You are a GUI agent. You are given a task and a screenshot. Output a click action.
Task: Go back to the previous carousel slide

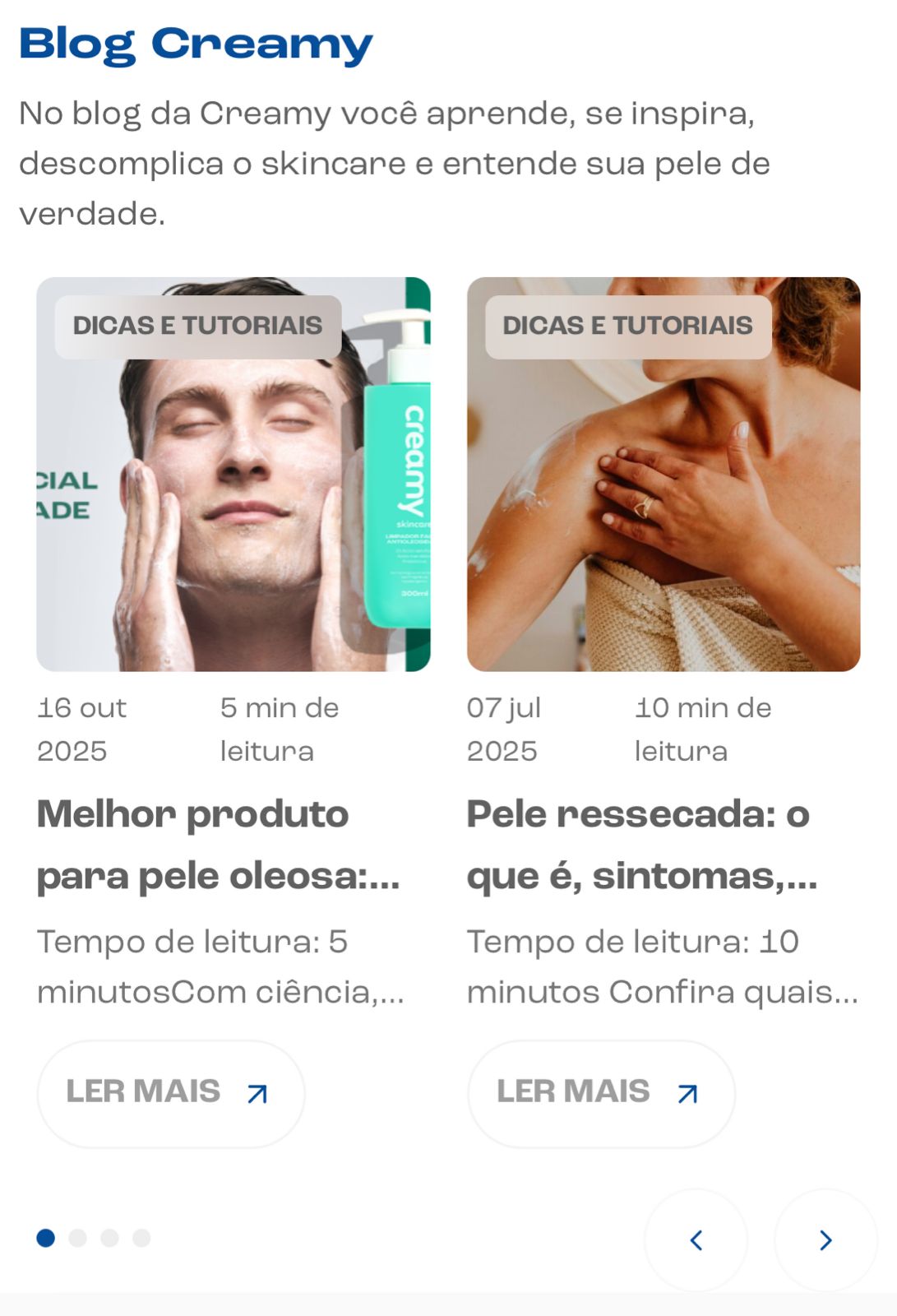point(696,1240)
